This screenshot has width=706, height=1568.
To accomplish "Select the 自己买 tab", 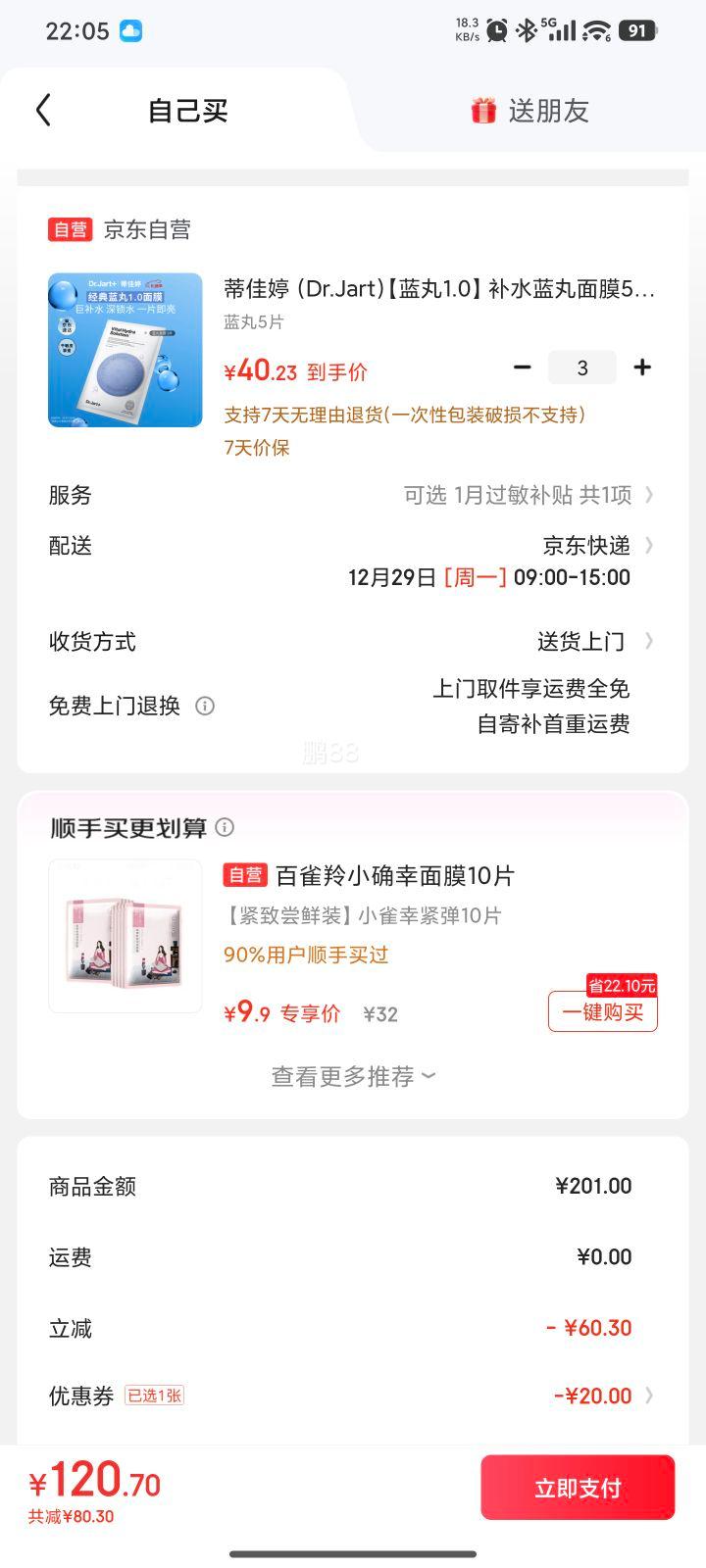I will tap(188, 110).
